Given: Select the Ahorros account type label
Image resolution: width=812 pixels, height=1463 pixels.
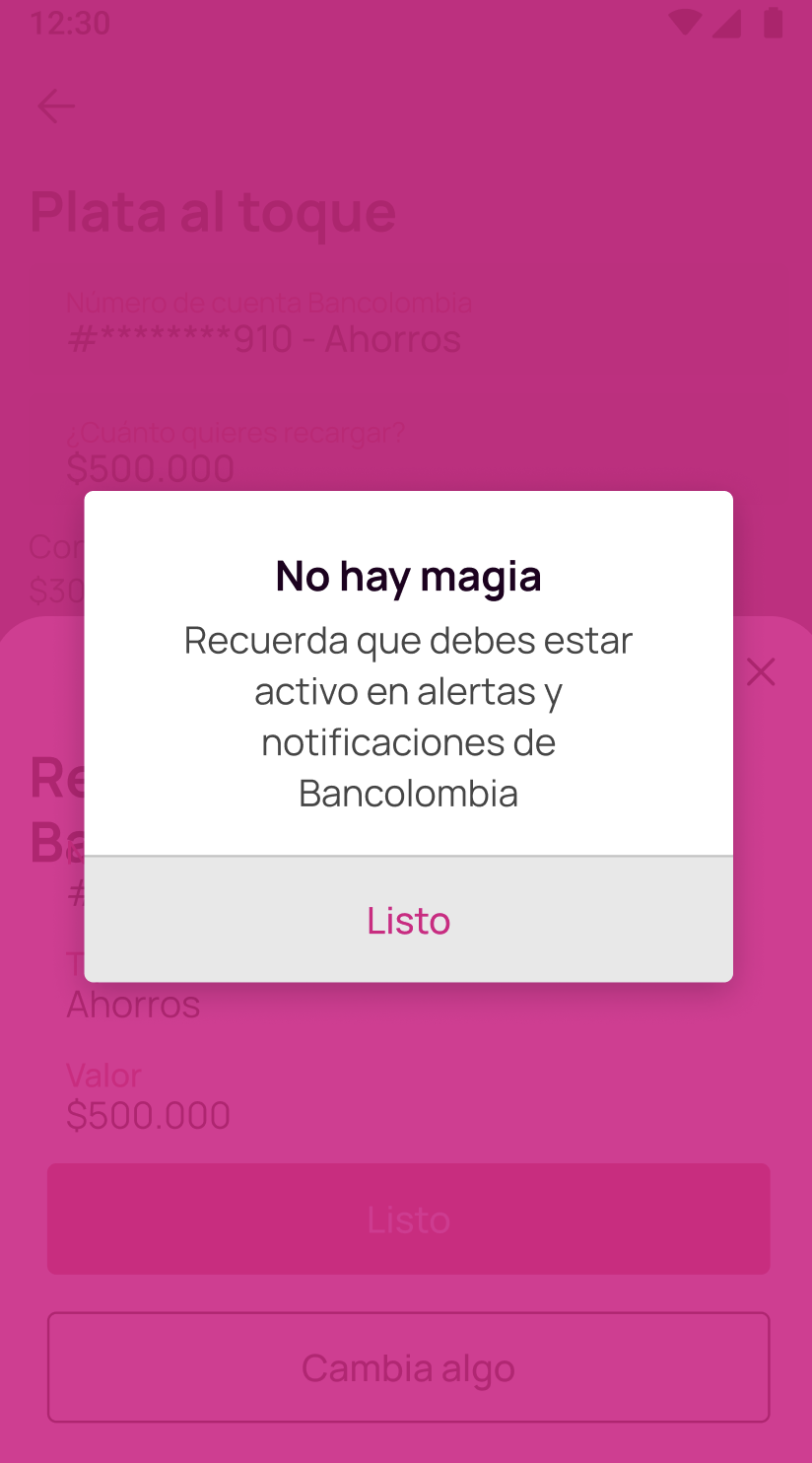Looking at the screenshot, I should pos(133,1004).
